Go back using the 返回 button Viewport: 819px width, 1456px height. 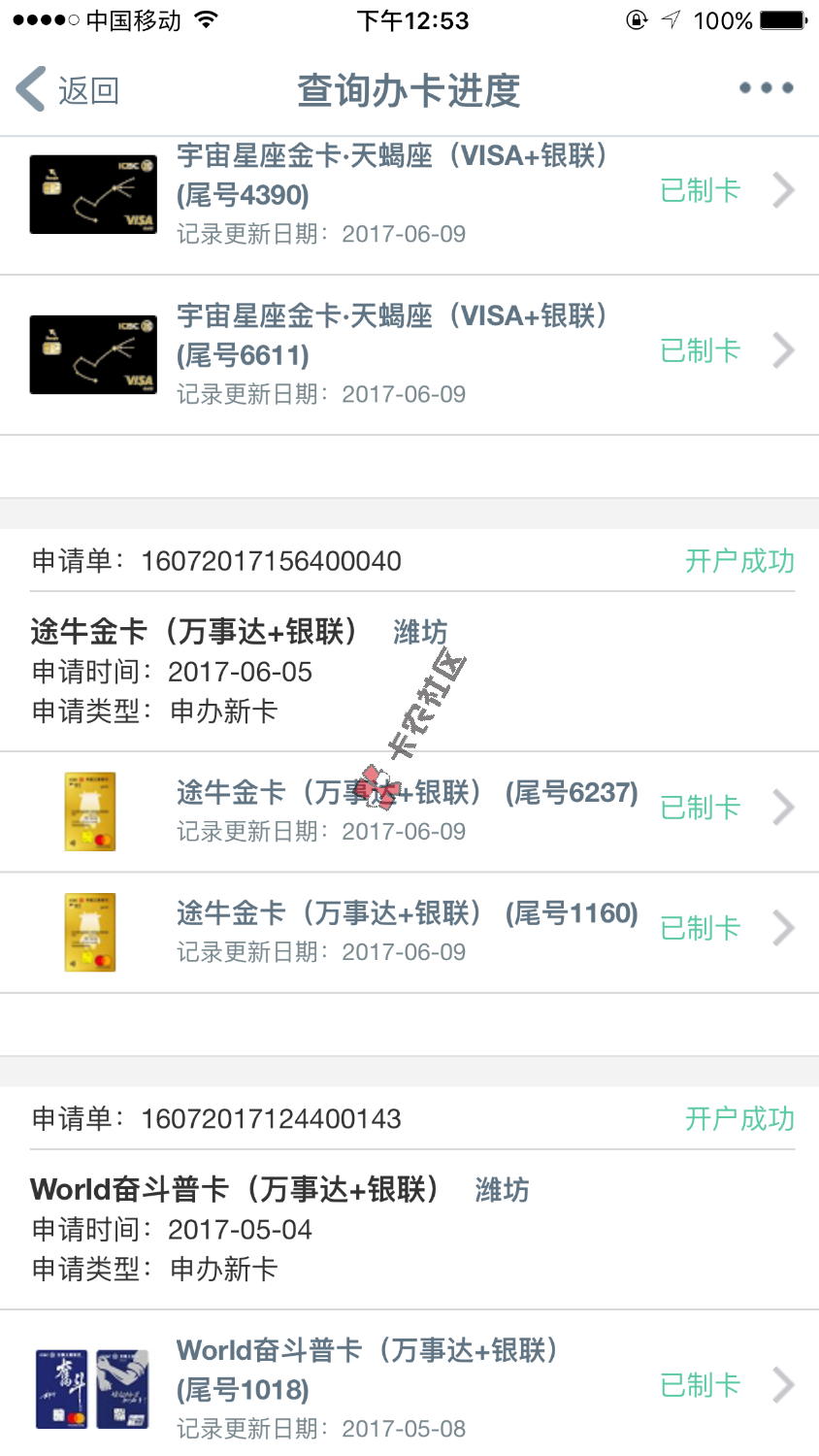pyautogui.click(x=68, y=90)
